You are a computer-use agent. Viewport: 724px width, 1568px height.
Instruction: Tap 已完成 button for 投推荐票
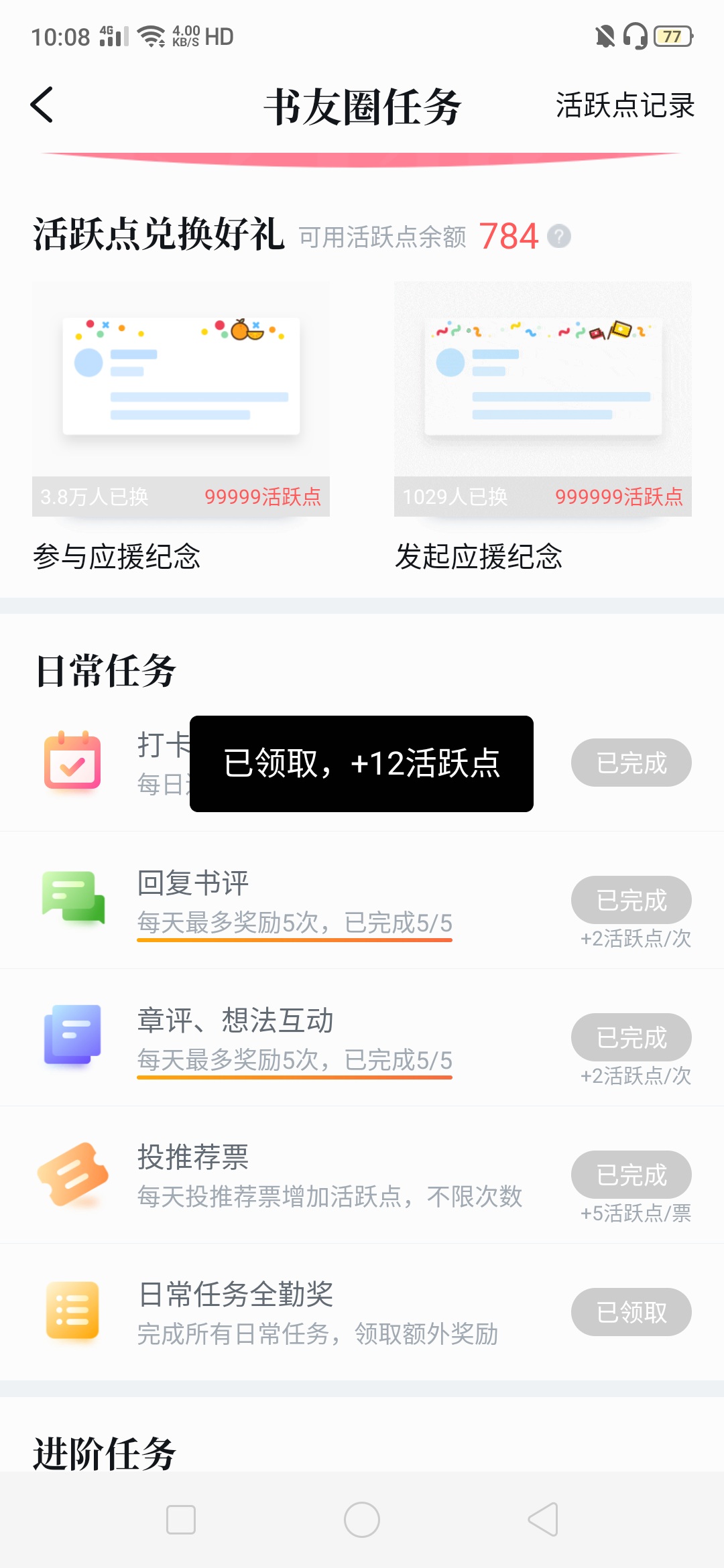(x=631, y=1175)
